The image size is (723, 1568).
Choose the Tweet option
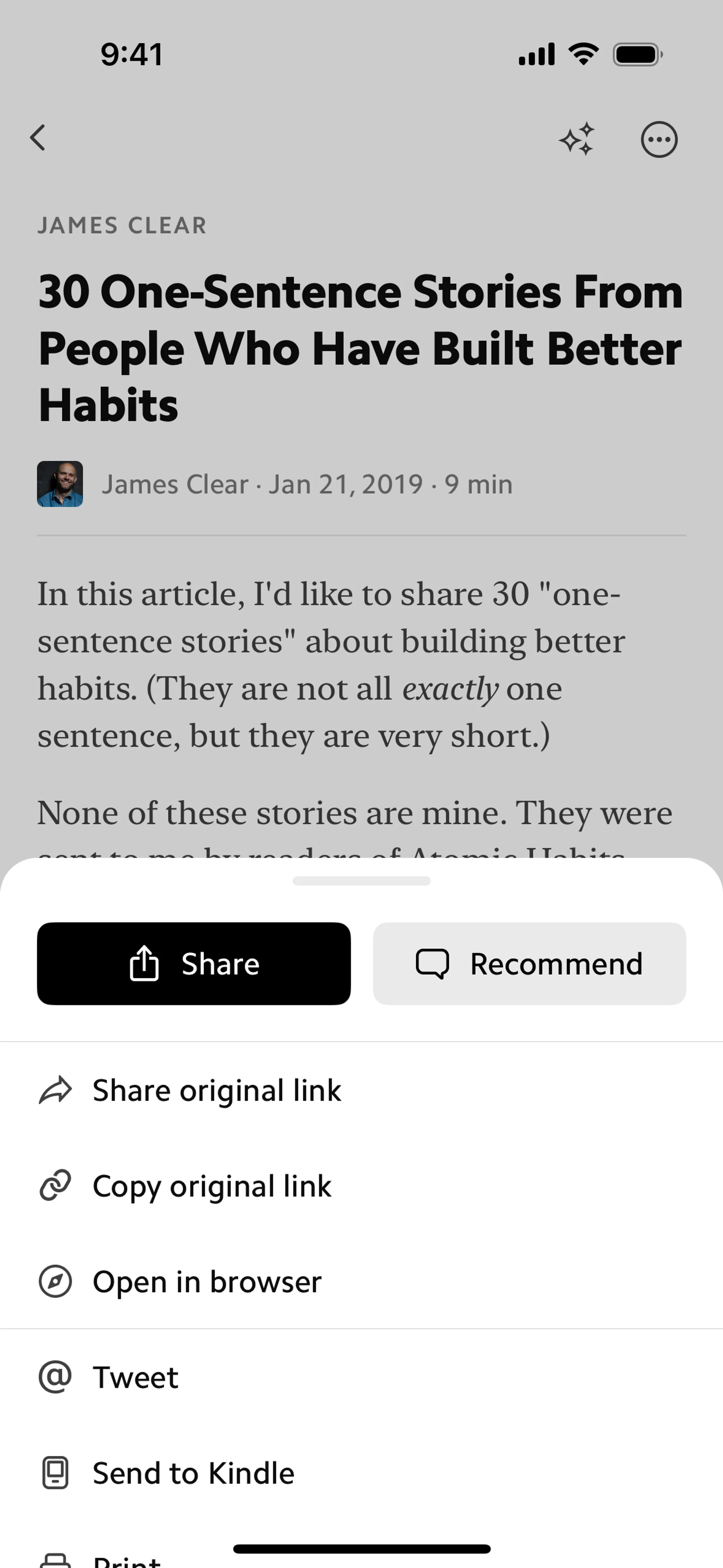(x=361, y=1377)
